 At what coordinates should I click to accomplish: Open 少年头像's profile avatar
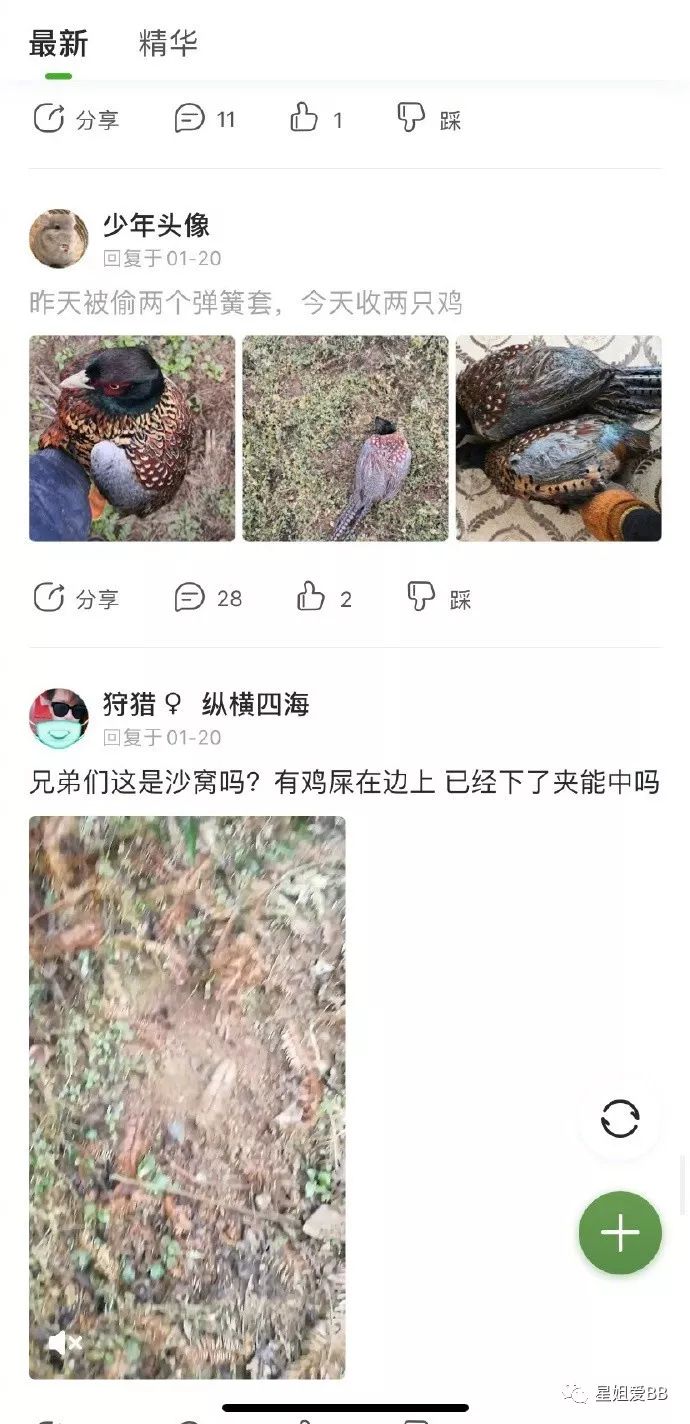tap(58, 239)
